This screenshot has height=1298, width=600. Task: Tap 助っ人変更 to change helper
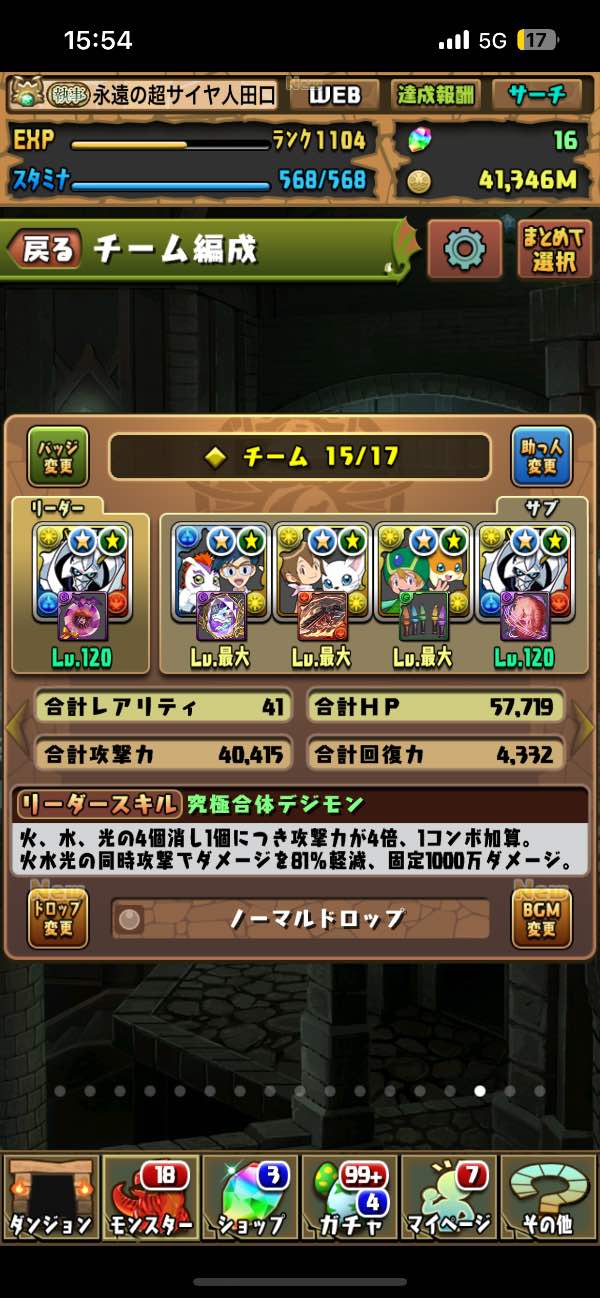pyautogui.click(x=541, y=457)
